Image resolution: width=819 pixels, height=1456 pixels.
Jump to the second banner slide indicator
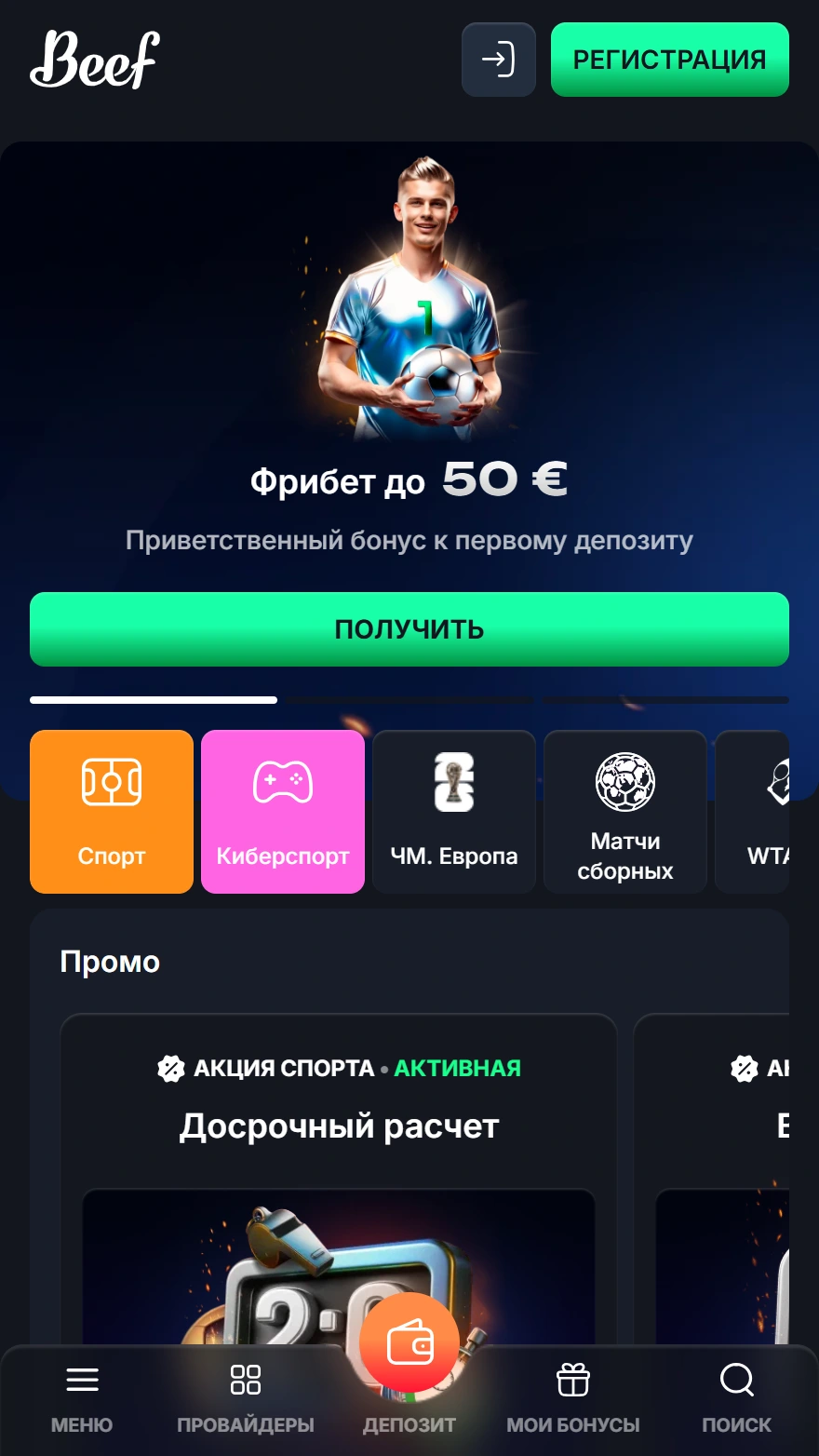[x=409, y=700]
